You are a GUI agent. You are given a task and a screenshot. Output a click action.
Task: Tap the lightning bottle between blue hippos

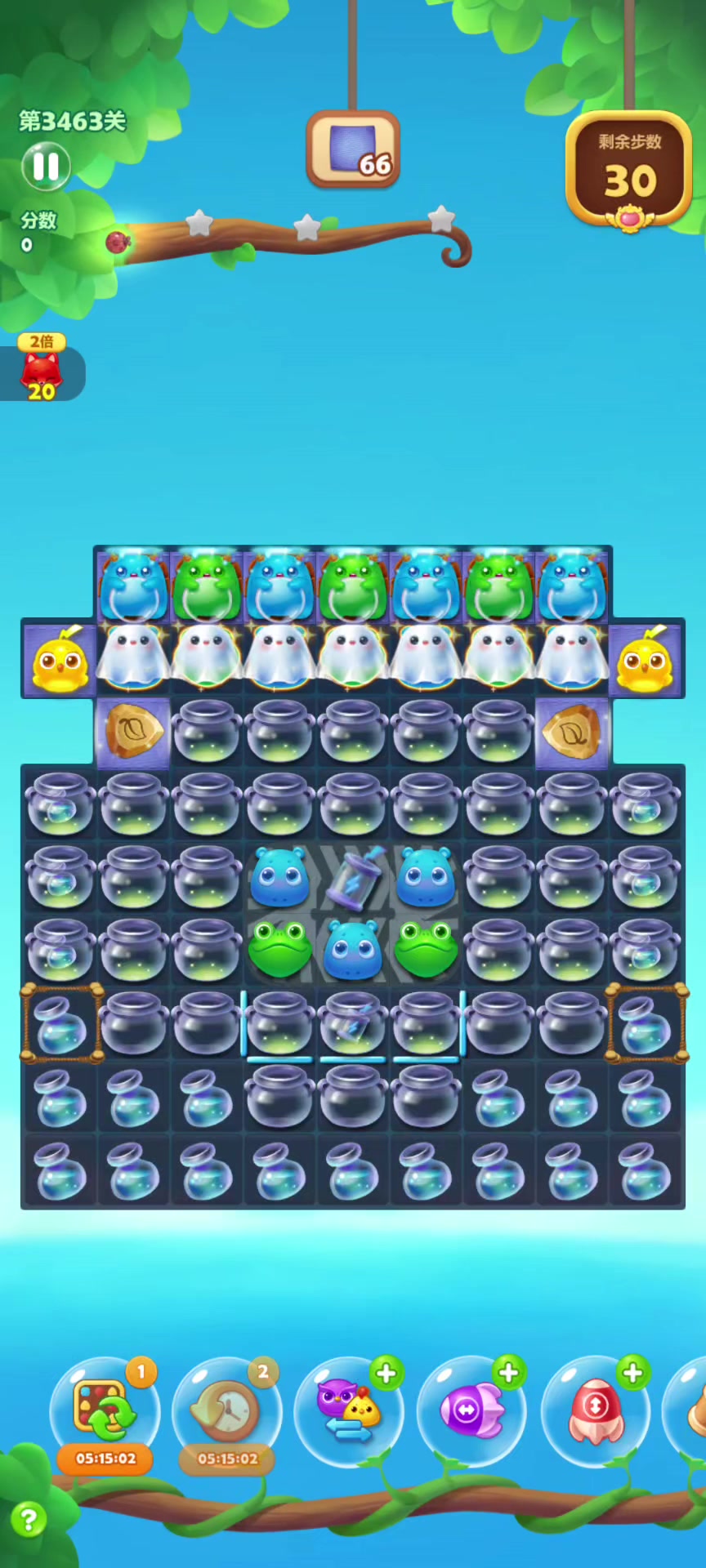pyautogui.click(x=353, y=877)
